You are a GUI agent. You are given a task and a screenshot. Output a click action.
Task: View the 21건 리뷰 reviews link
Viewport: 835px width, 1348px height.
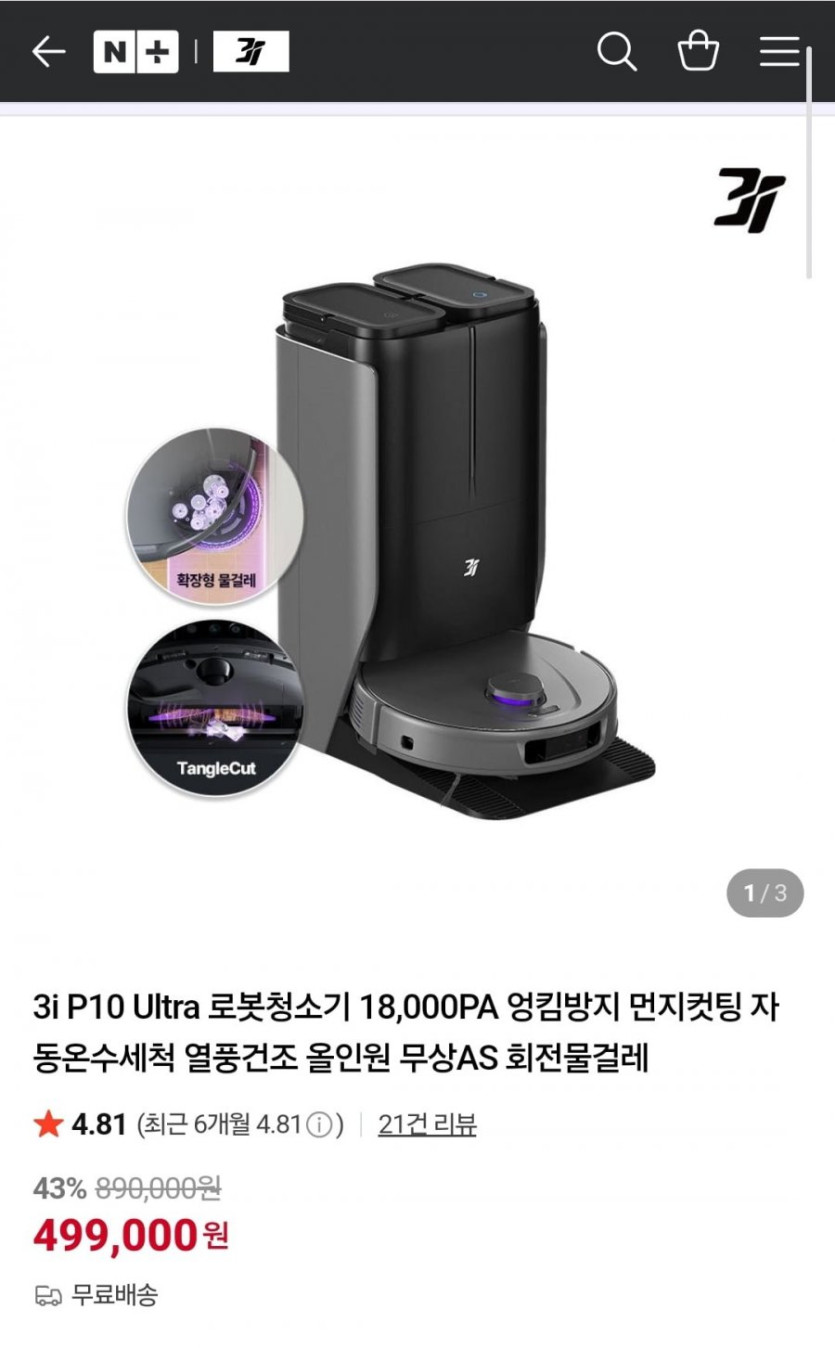pyautogui.click(x=427, y=1124)
